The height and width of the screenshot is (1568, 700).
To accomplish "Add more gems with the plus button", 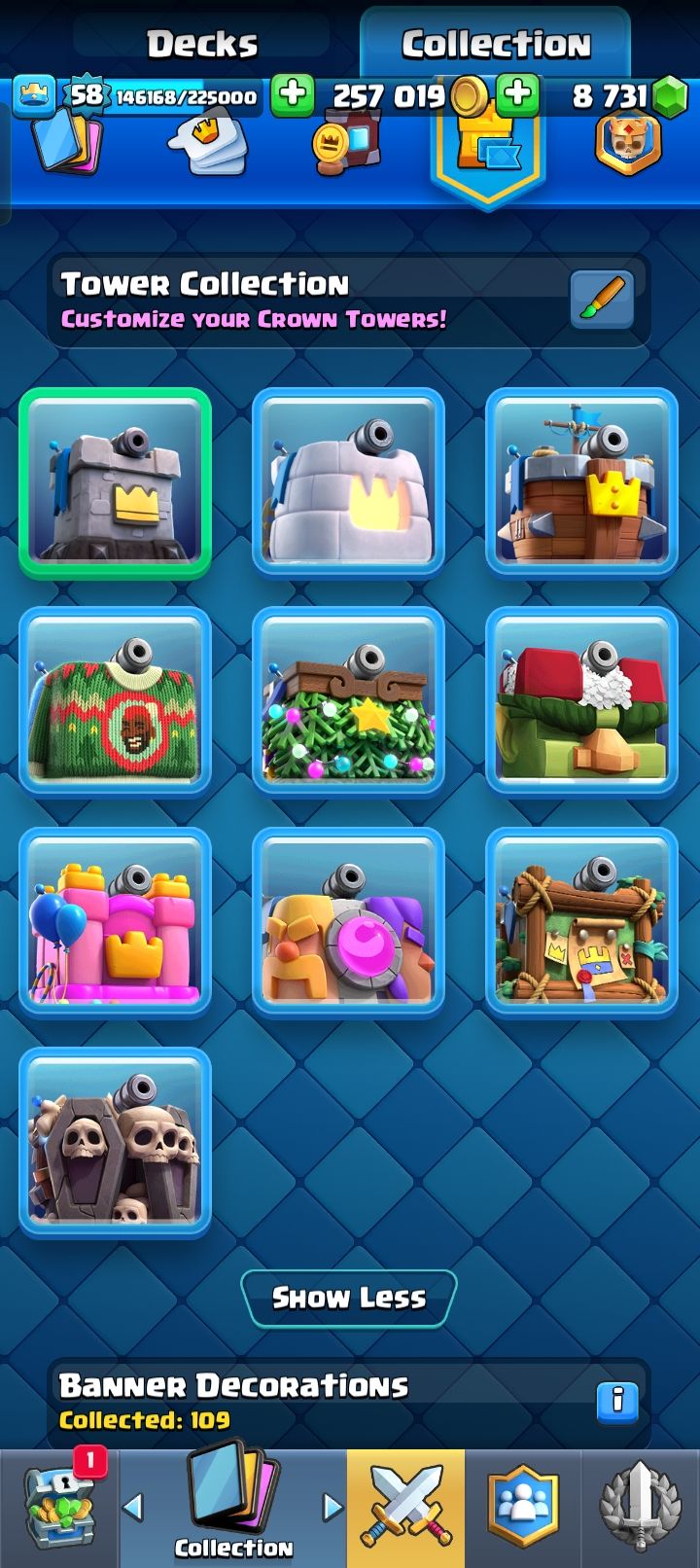I will pyautogui.click(x=519, y=95).
